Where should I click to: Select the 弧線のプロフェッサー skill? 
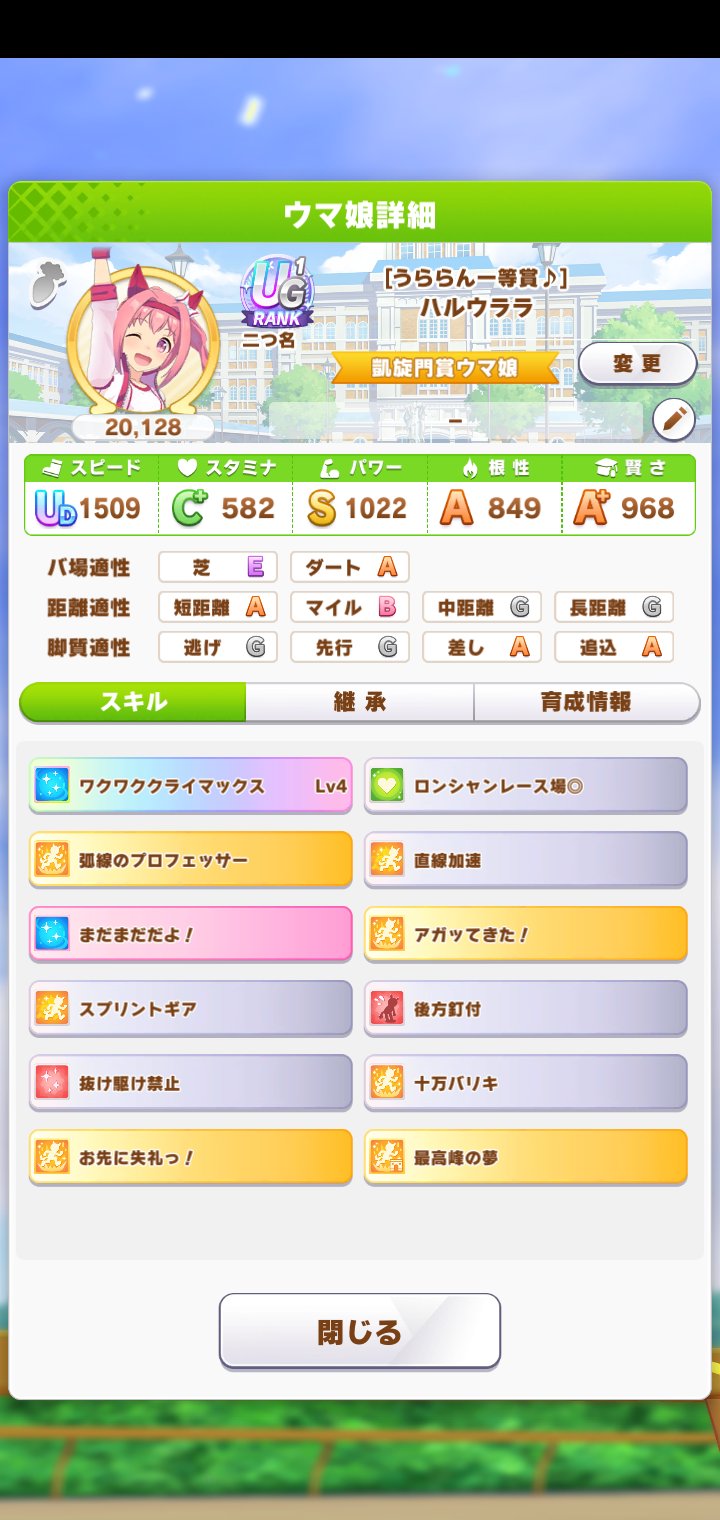click(x=191, y=860)
